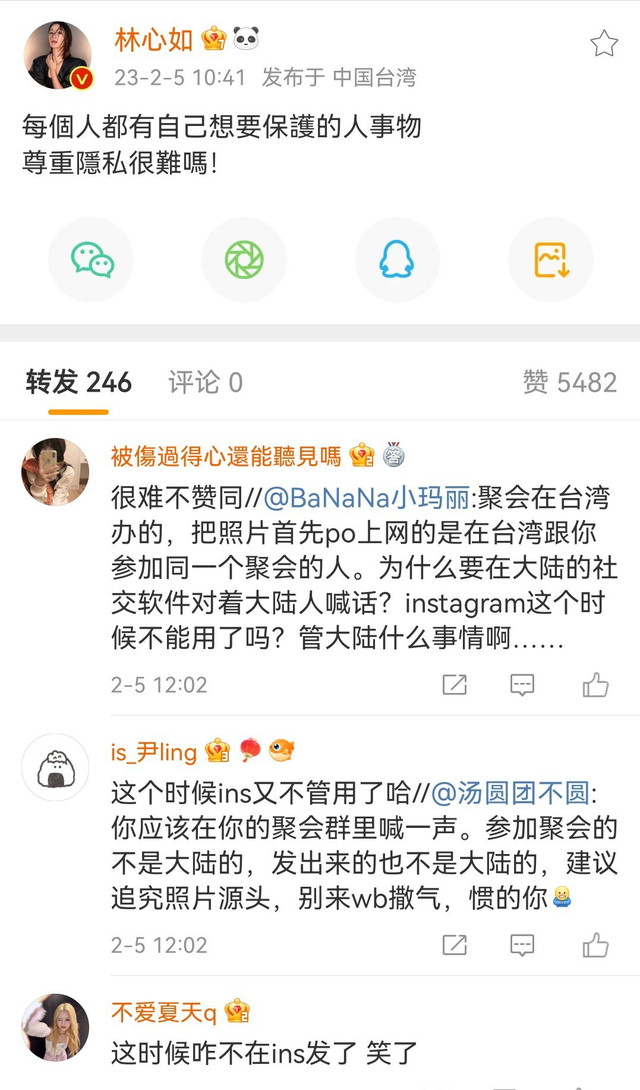Reply to 被傷過得心還能聽見嗎's repost
The width and height of the screenshot is (640, 1090).
(x=522, y=685)
